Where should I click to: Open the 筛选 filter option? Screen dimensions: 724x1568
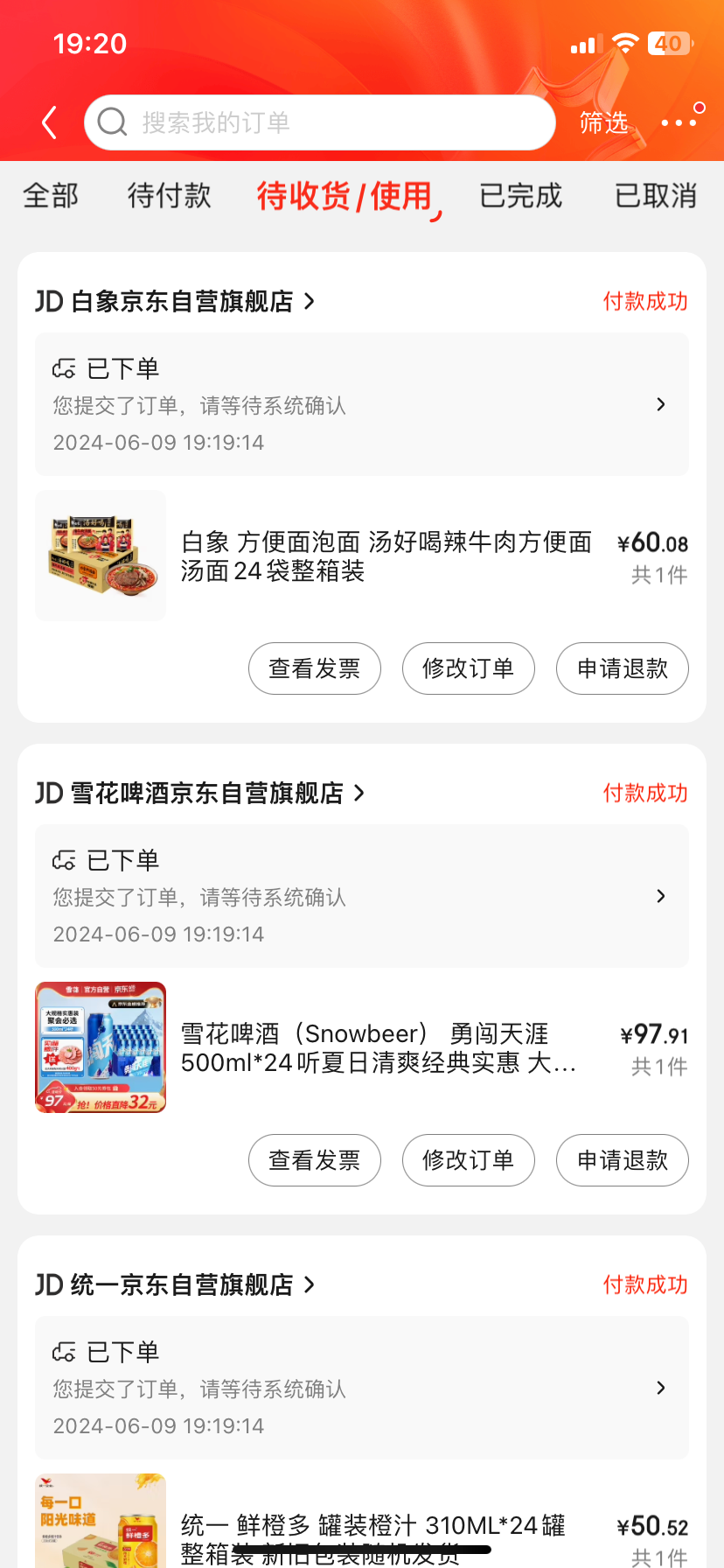pos(603,122)
